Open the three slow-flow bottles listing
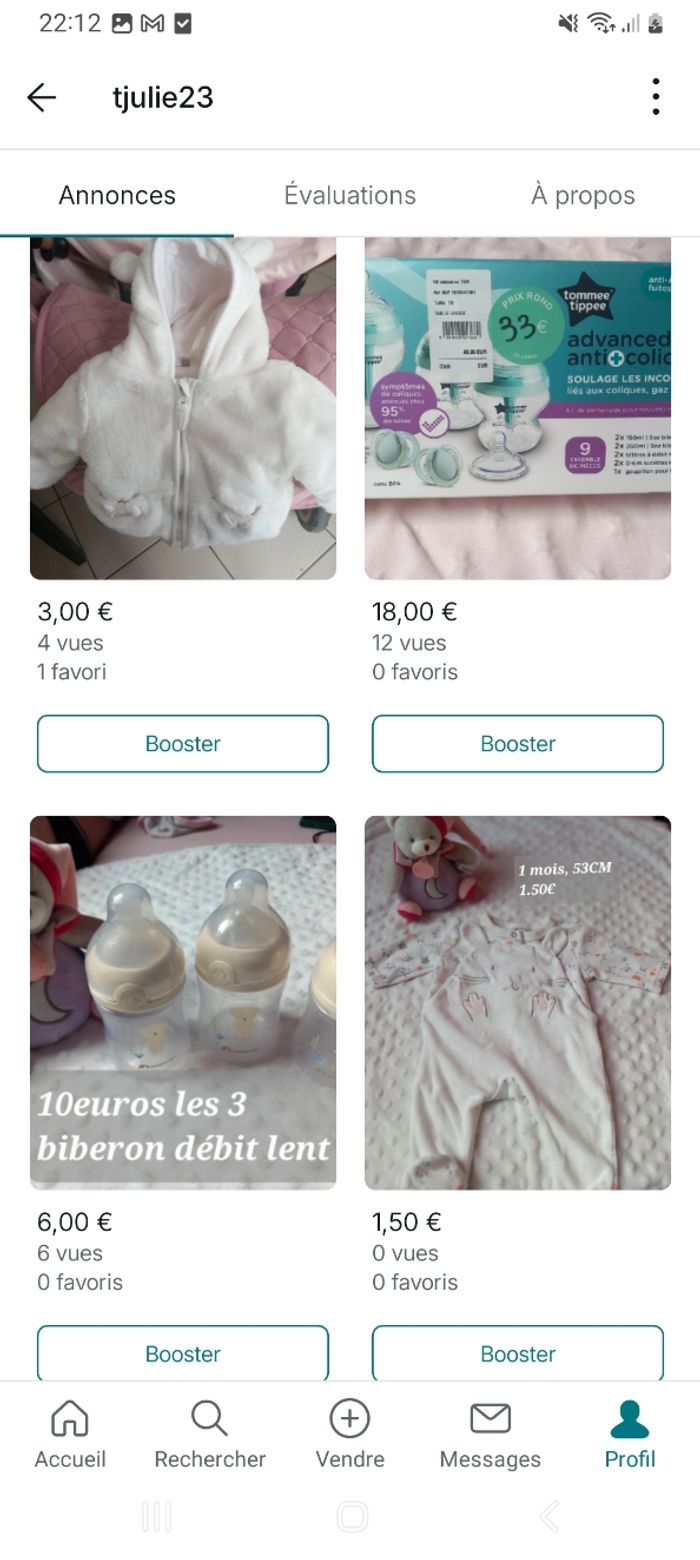The image size is (700, 1560). pos(183,1002)
